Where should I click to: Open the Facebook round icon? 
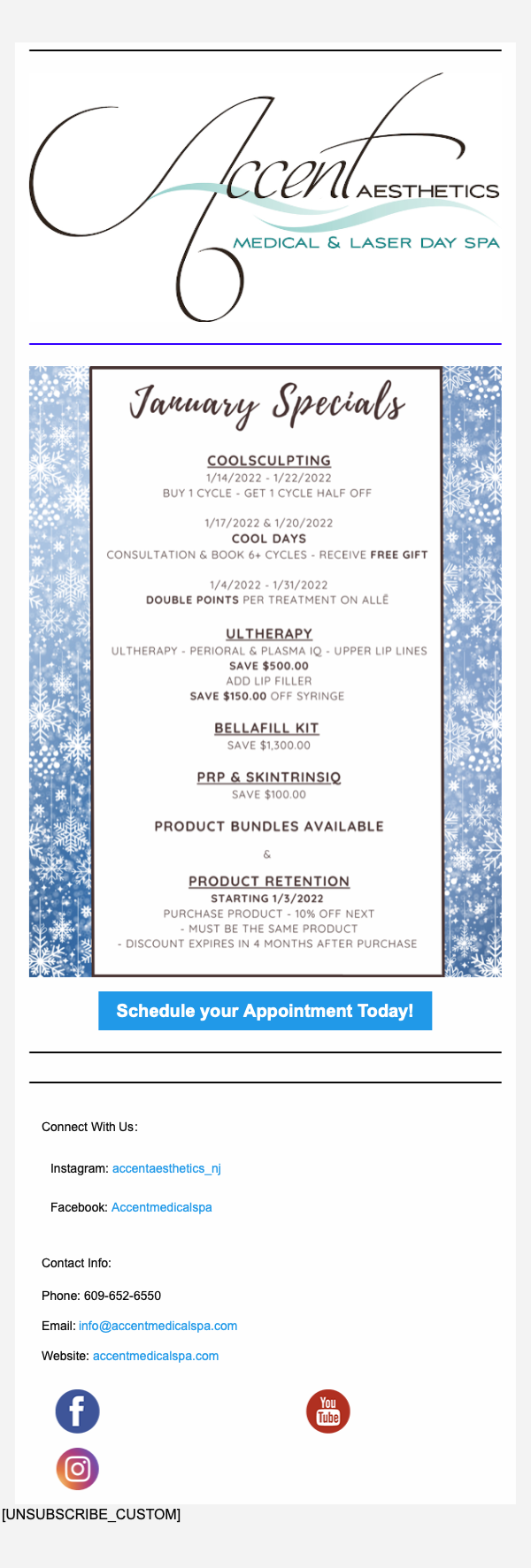pyautogui.click(x=78, y=1411)
